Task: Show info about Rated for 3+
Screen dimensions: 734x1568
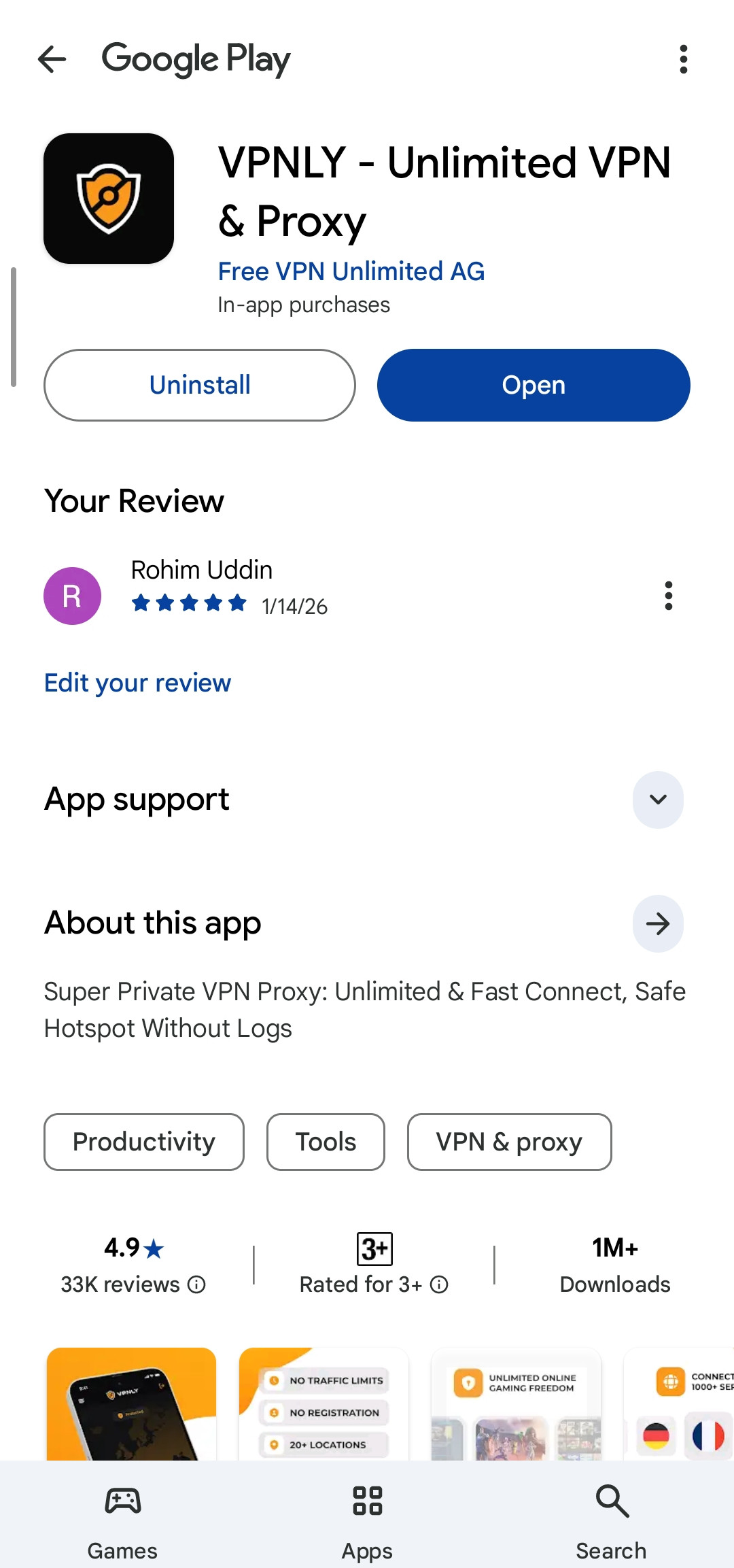Action: pyautogui.click(x=440, y=1284)
